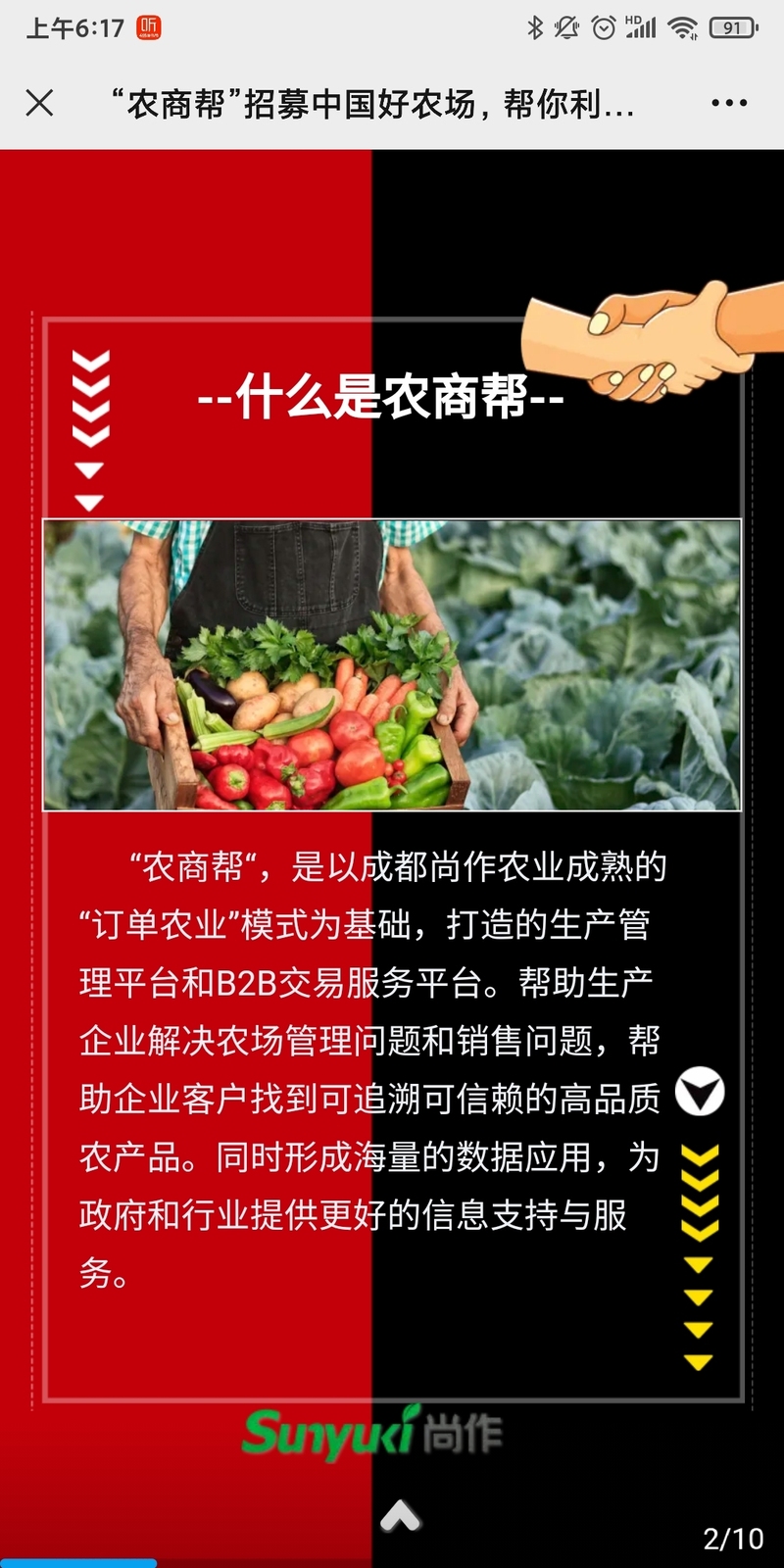Open the three-dot overflow menu
Image resolution: width=784 pixels, height=1568 pixels.
729,103
